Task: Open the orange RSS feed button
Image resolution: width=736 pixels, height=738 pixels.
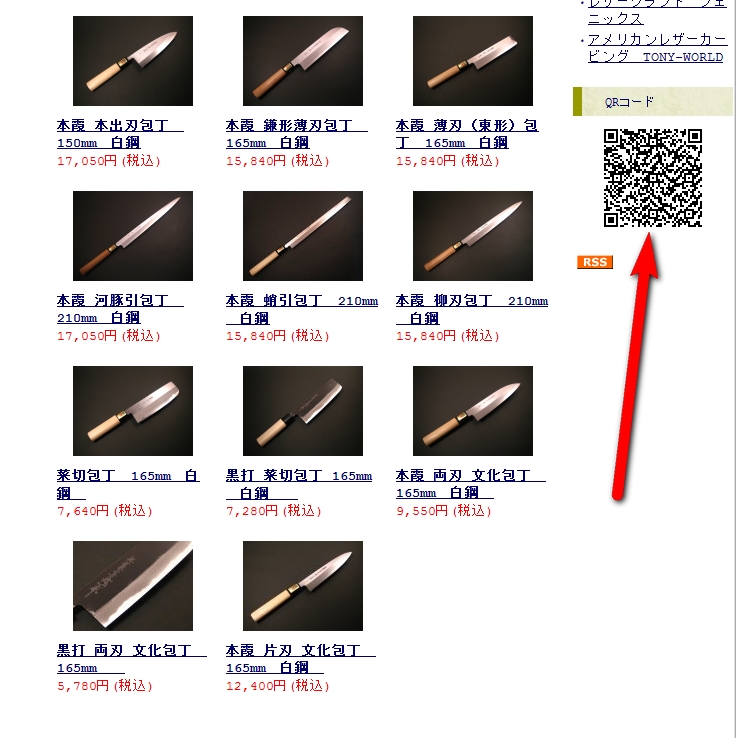Action: click(x=594, y=262)
